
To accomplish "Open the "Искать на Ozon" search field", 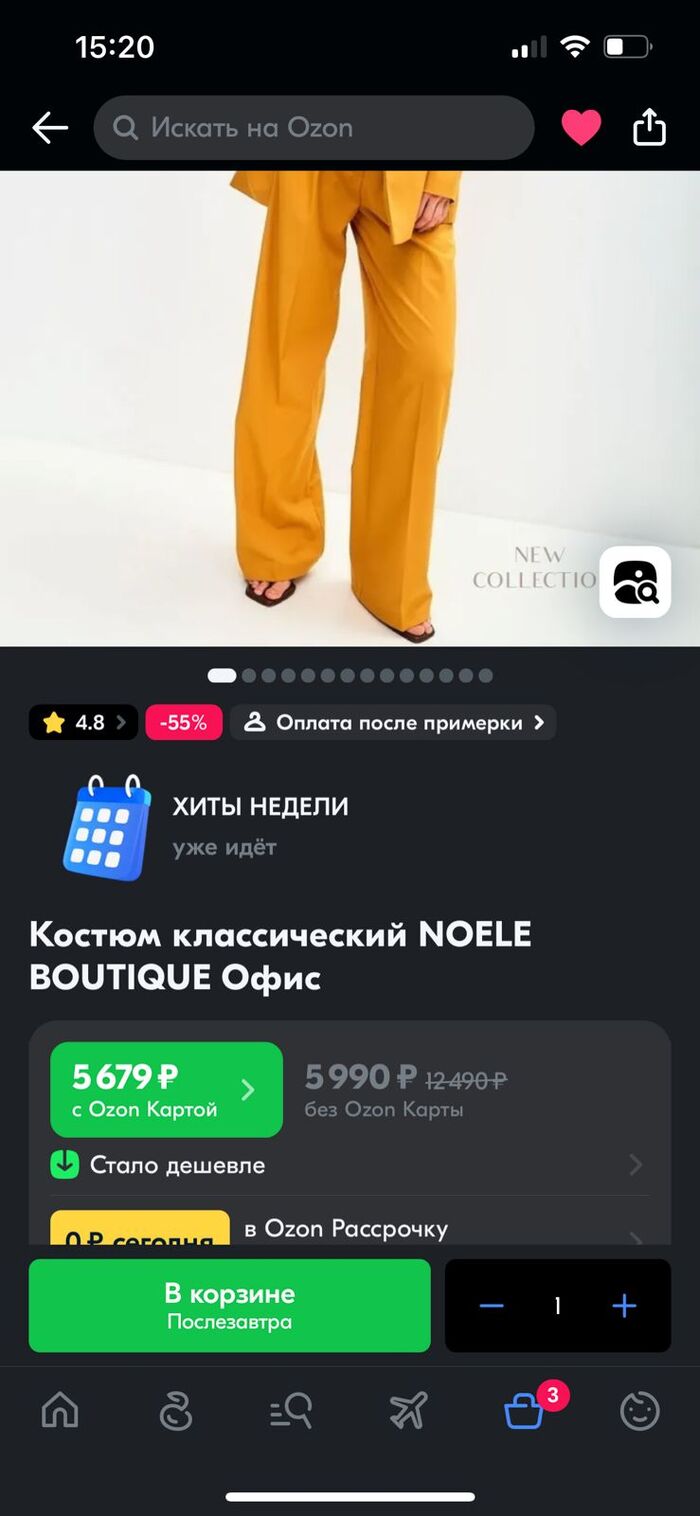I will click(313, 128).
